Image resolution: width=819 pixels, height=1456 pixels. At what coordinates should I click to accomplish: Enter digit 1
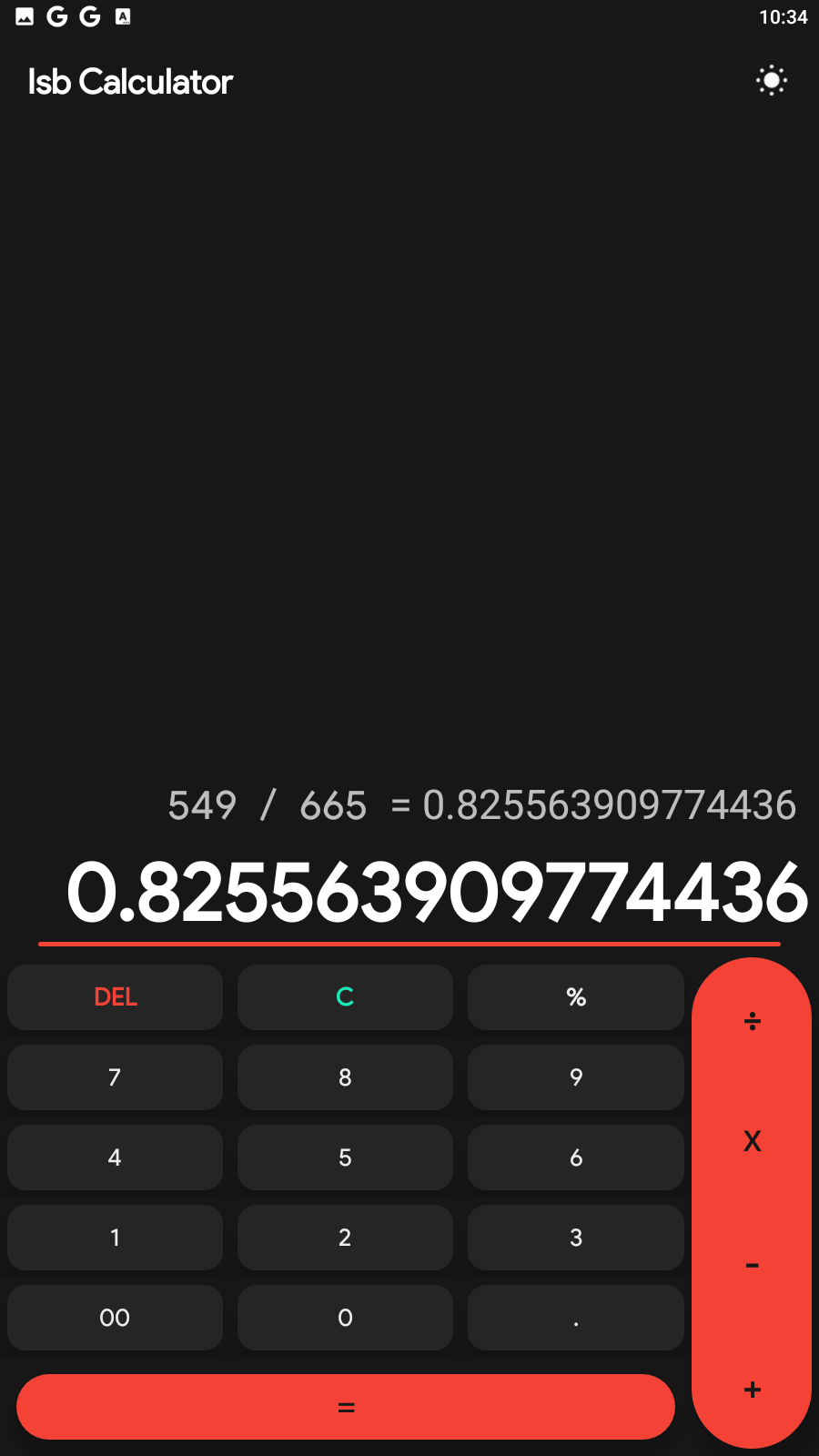point(116,1238)
